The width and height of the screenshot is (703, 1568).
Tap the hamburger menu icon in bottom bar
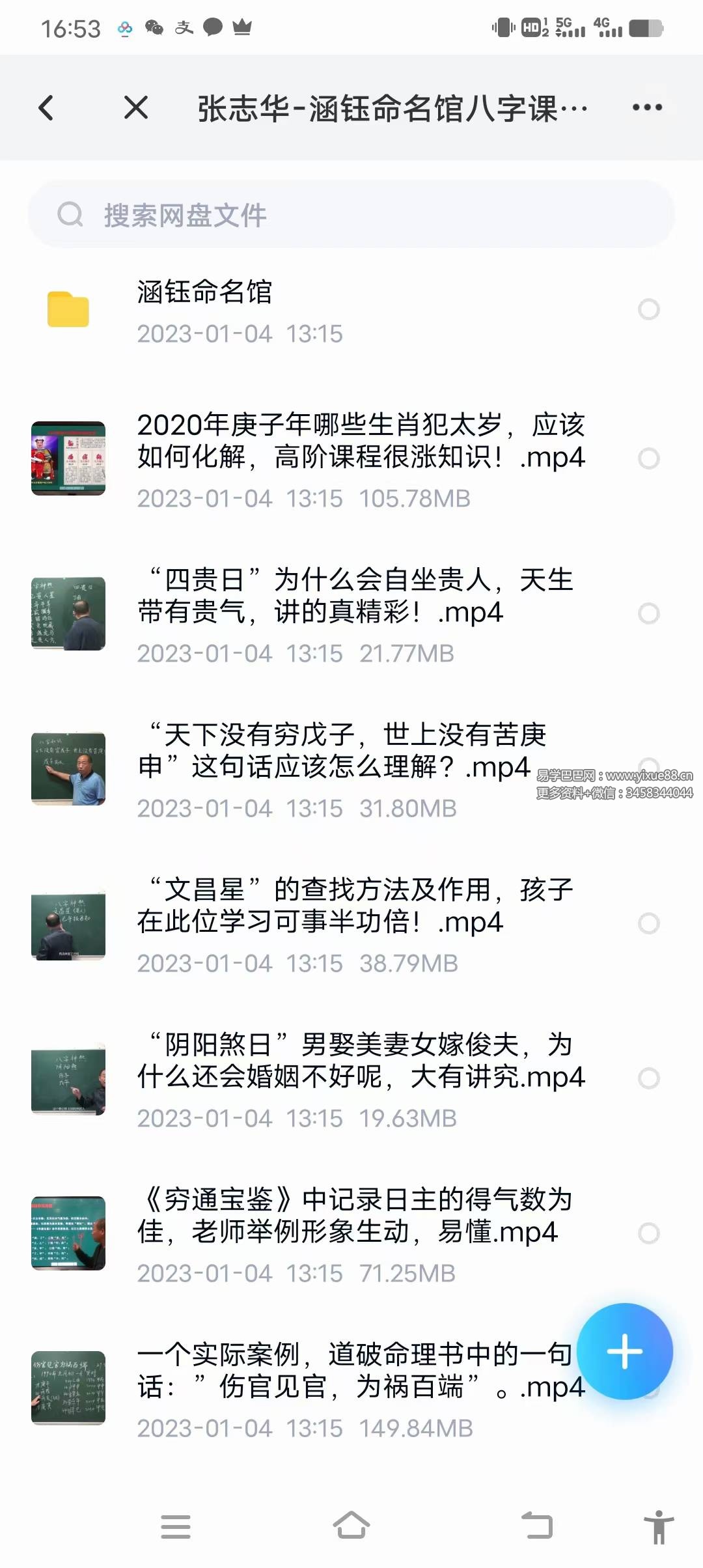(x=174, y=1527)
